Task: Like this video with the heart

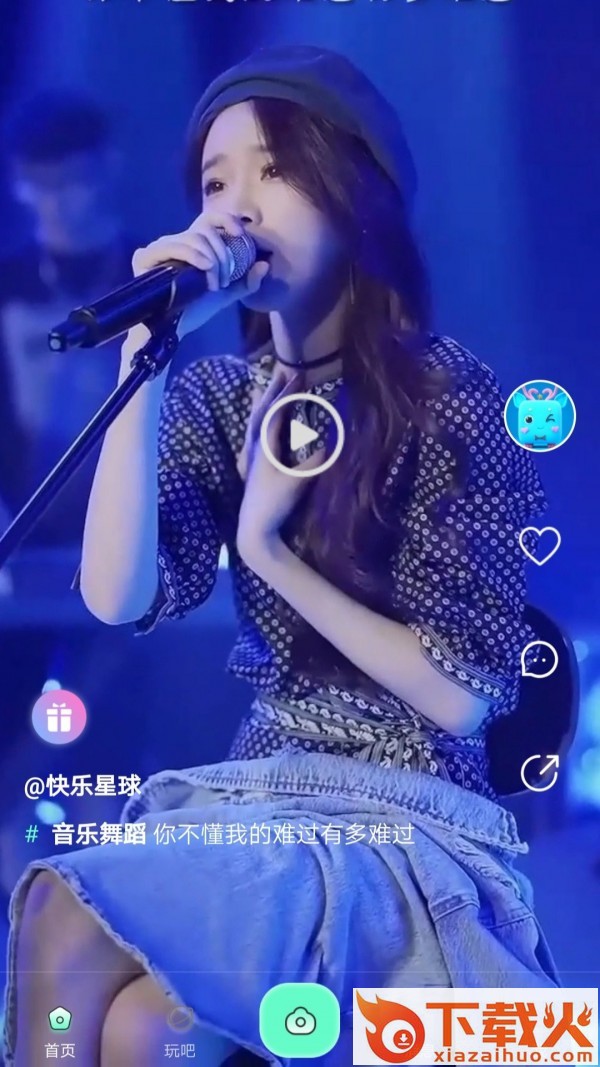Action: point(540,545)
